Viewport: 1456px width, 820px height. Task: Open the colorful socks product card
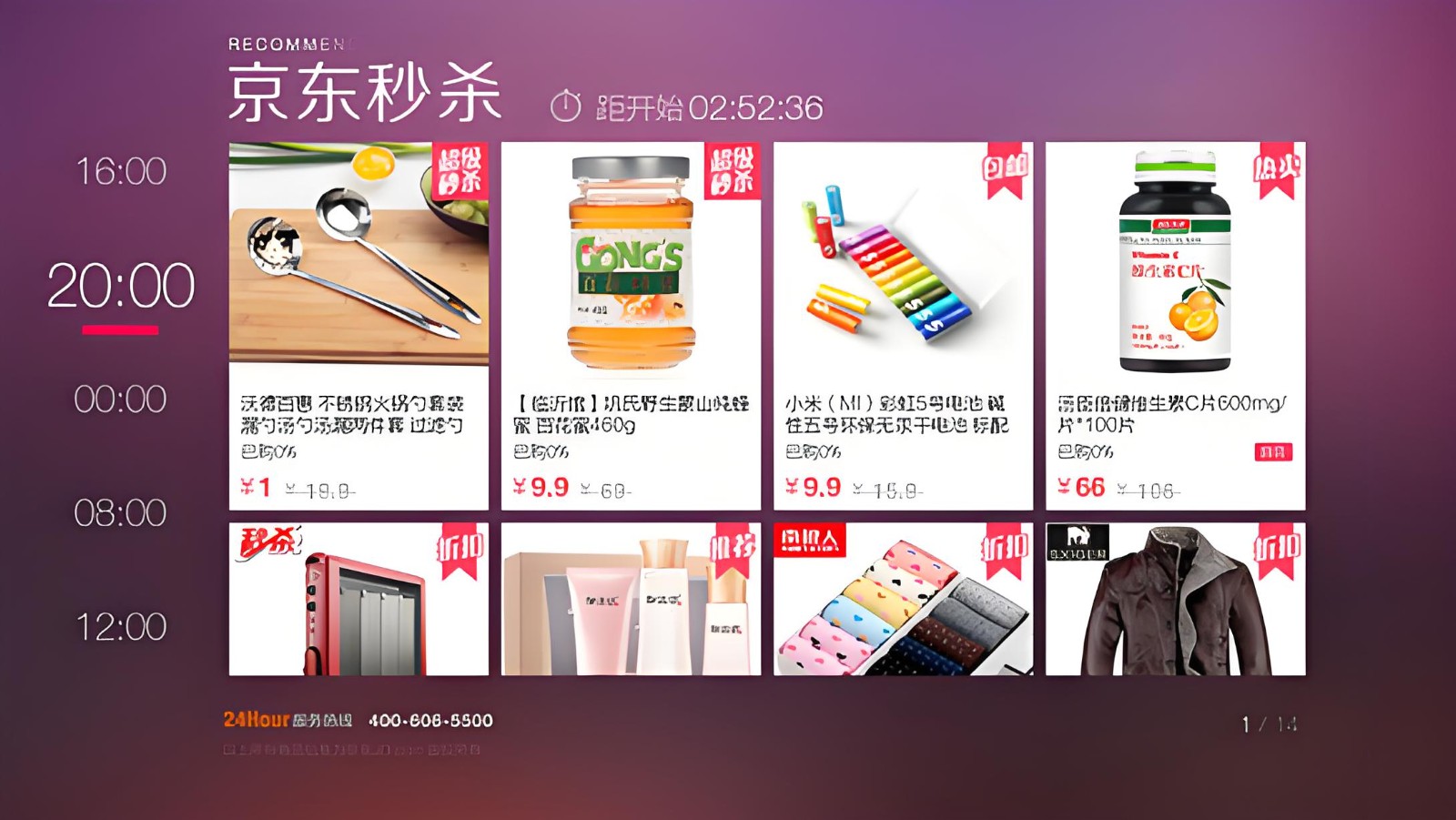(x=903, y=599)
